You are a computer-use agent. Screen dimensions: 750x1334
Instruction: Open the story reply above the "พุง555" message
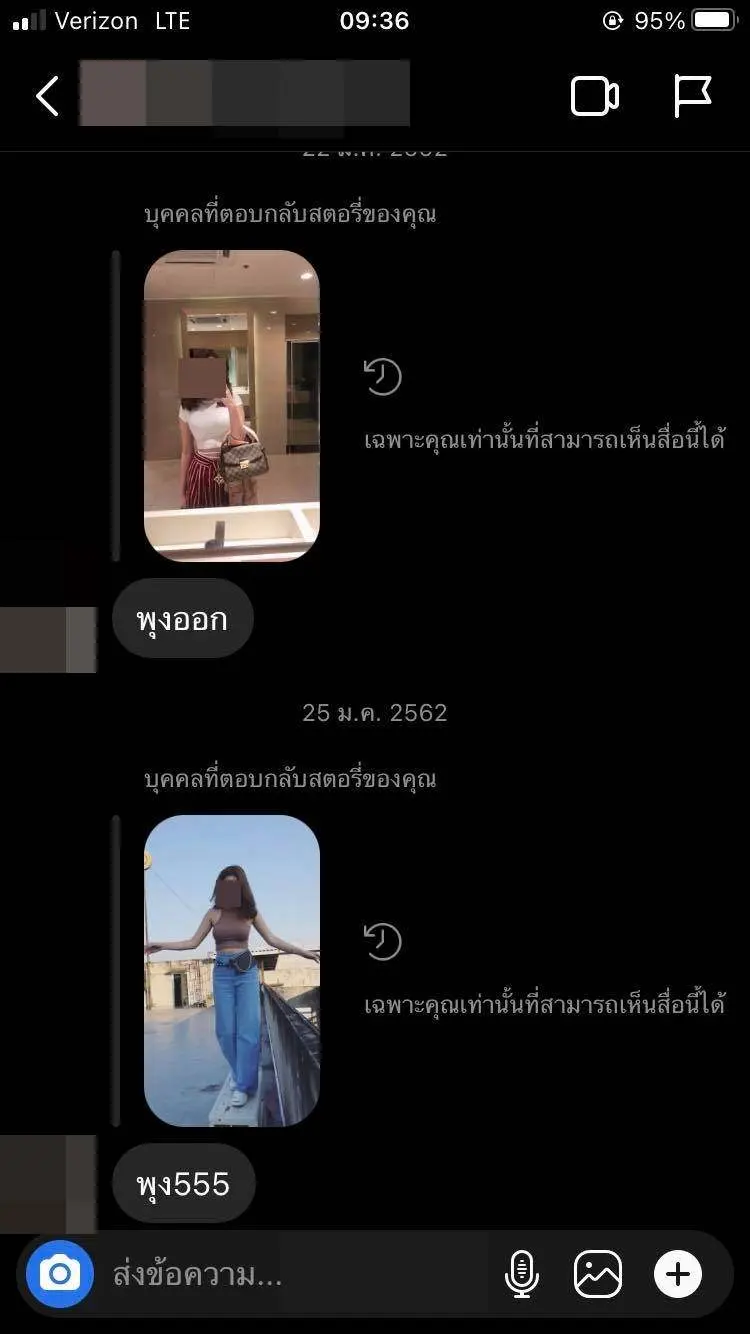231,970
